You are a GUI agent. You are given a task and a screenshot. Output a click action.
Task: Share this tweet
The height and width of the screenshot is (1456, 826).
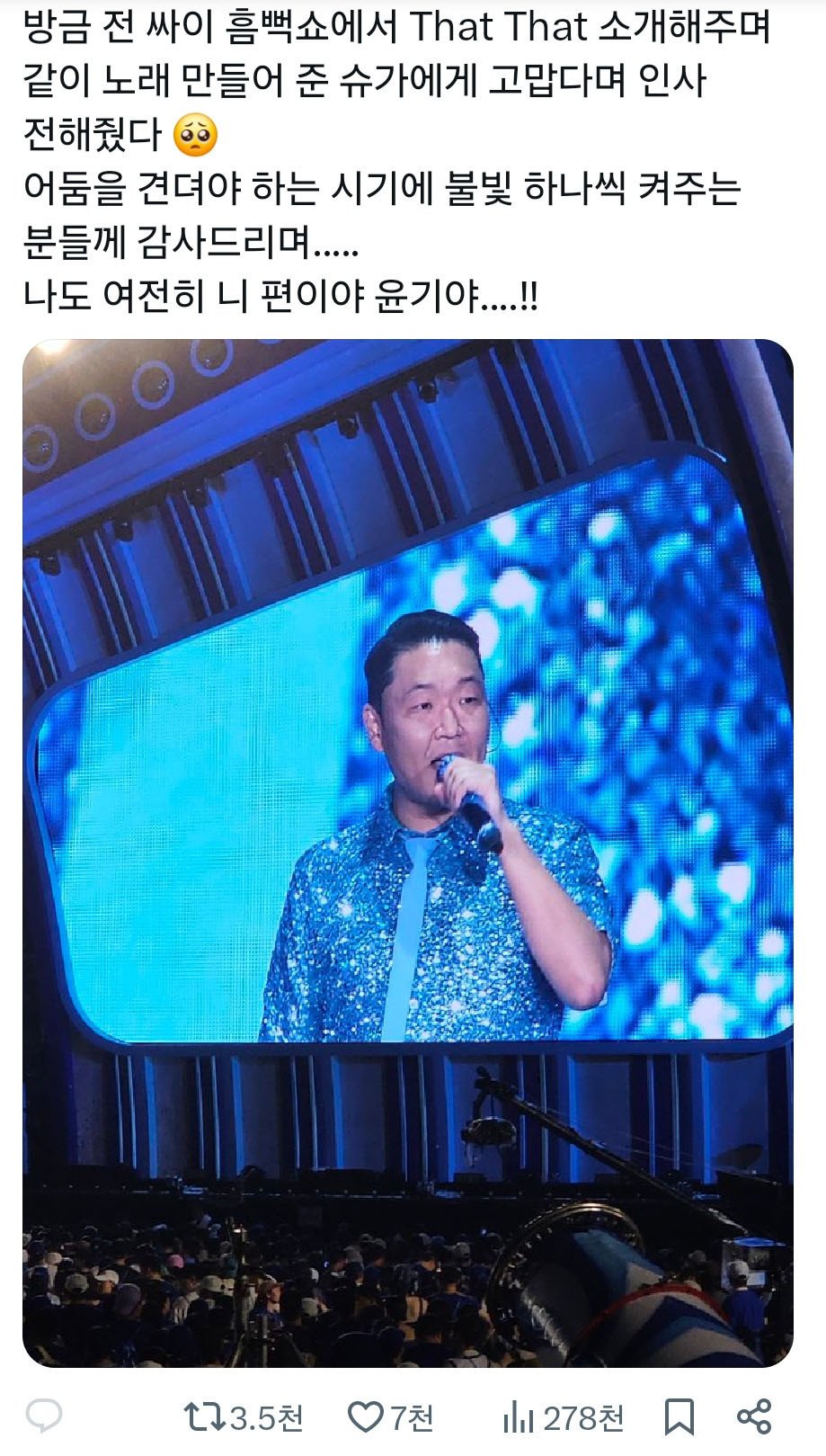point(753,1417)
